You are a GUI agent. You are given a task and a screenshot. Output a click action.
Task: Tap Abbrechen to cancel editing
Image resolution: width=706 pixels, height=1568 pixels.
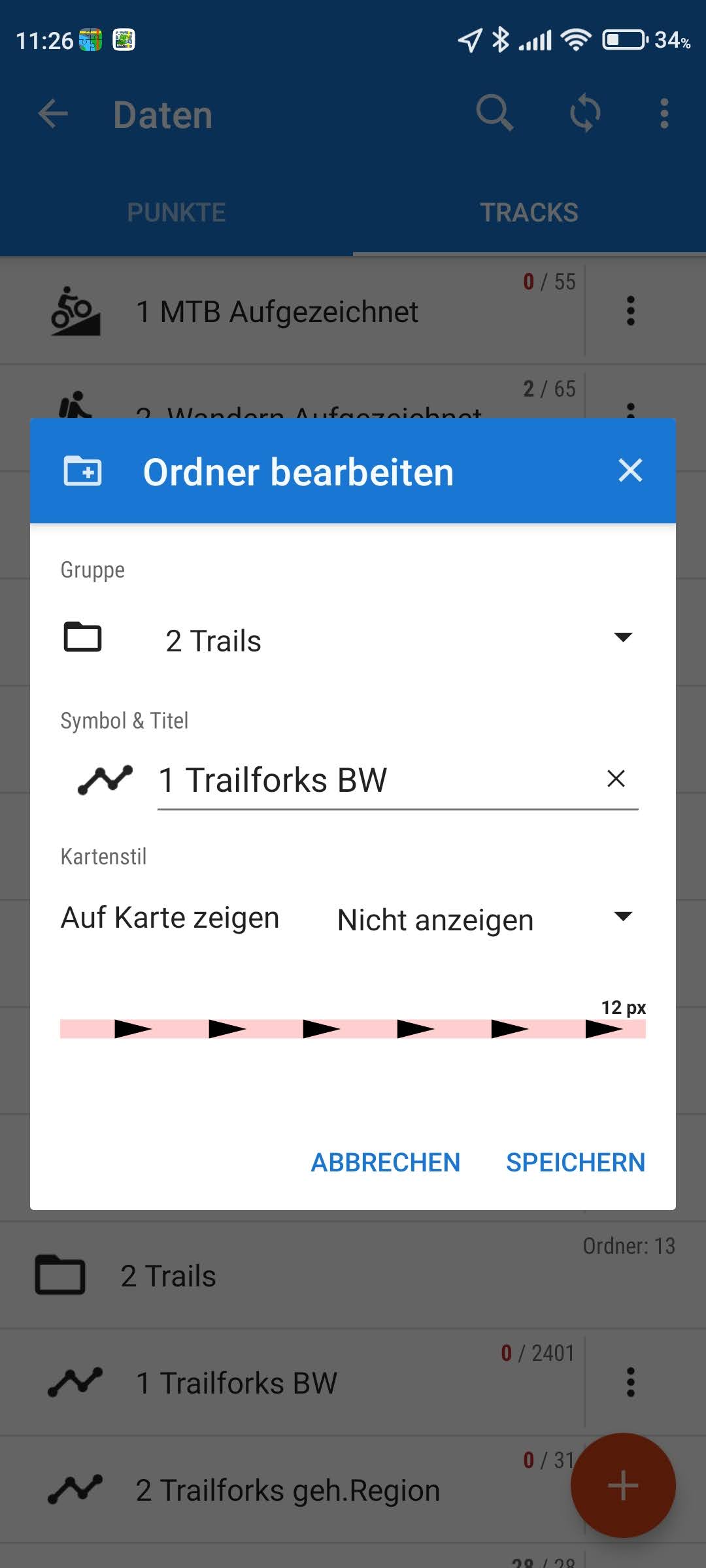[385, 1163]
